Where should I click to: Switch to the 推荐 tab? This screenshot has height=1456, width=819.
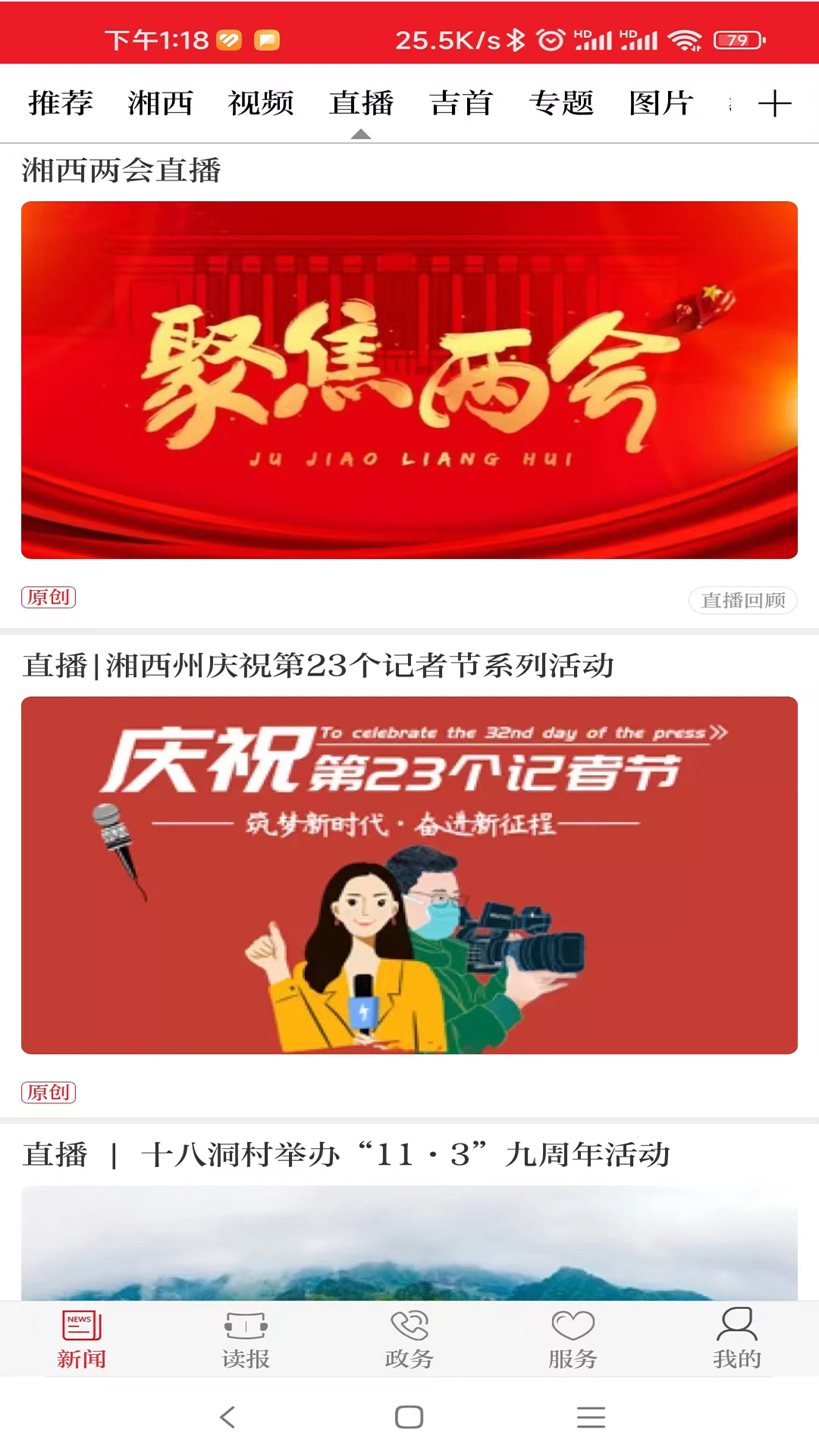[x=61, y=103]
